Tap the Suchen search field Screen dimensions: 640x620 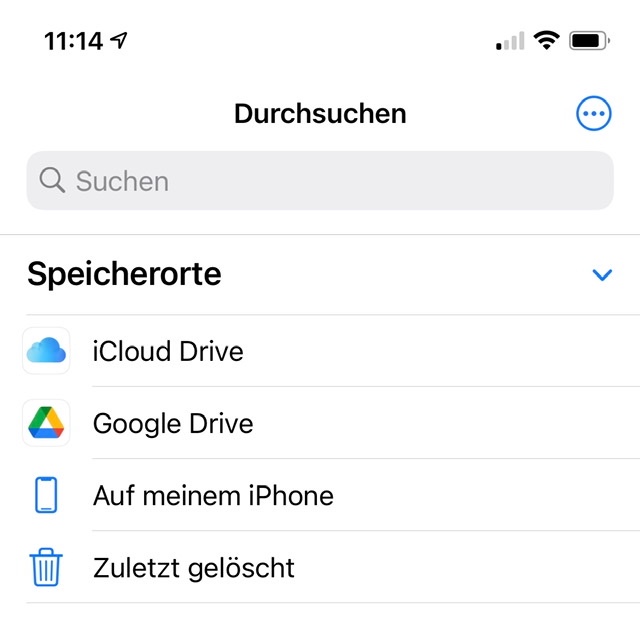[320, 180]
